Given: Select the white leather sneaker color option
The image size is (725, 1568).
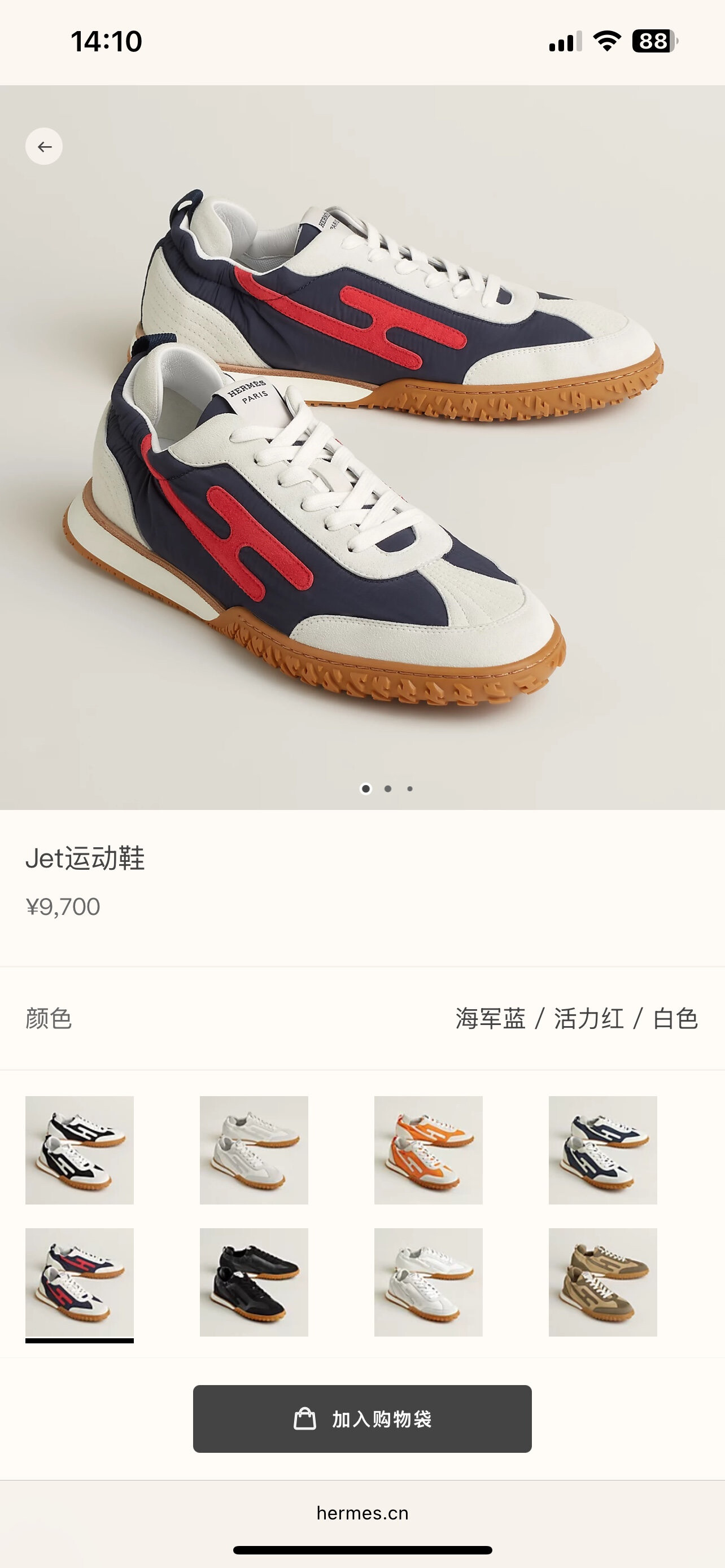Looking at the screenshot, I should click(x=428, y=1282).
